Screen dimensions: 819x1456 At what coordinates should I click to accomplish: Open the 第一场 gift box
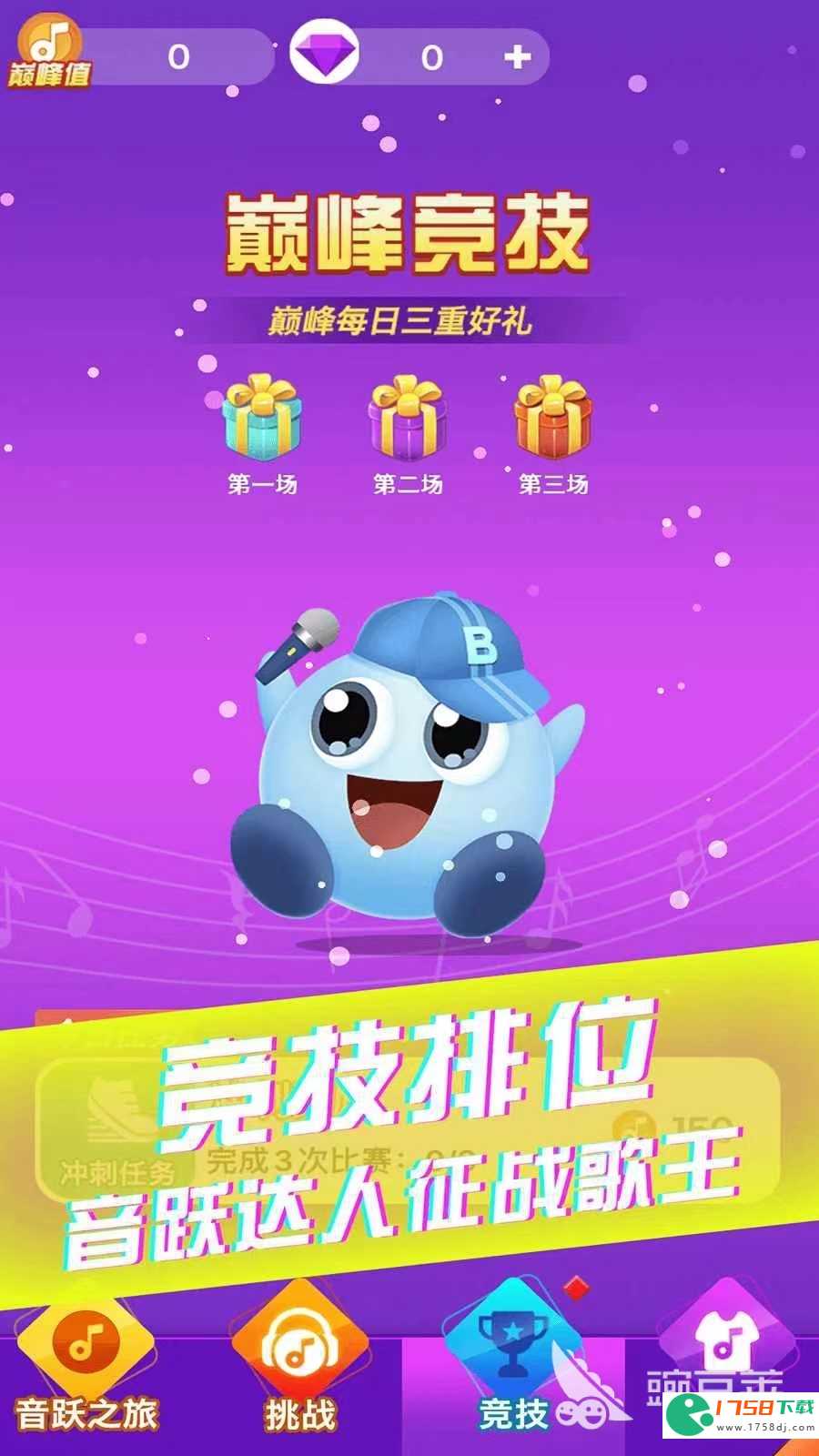coord(262,419)
